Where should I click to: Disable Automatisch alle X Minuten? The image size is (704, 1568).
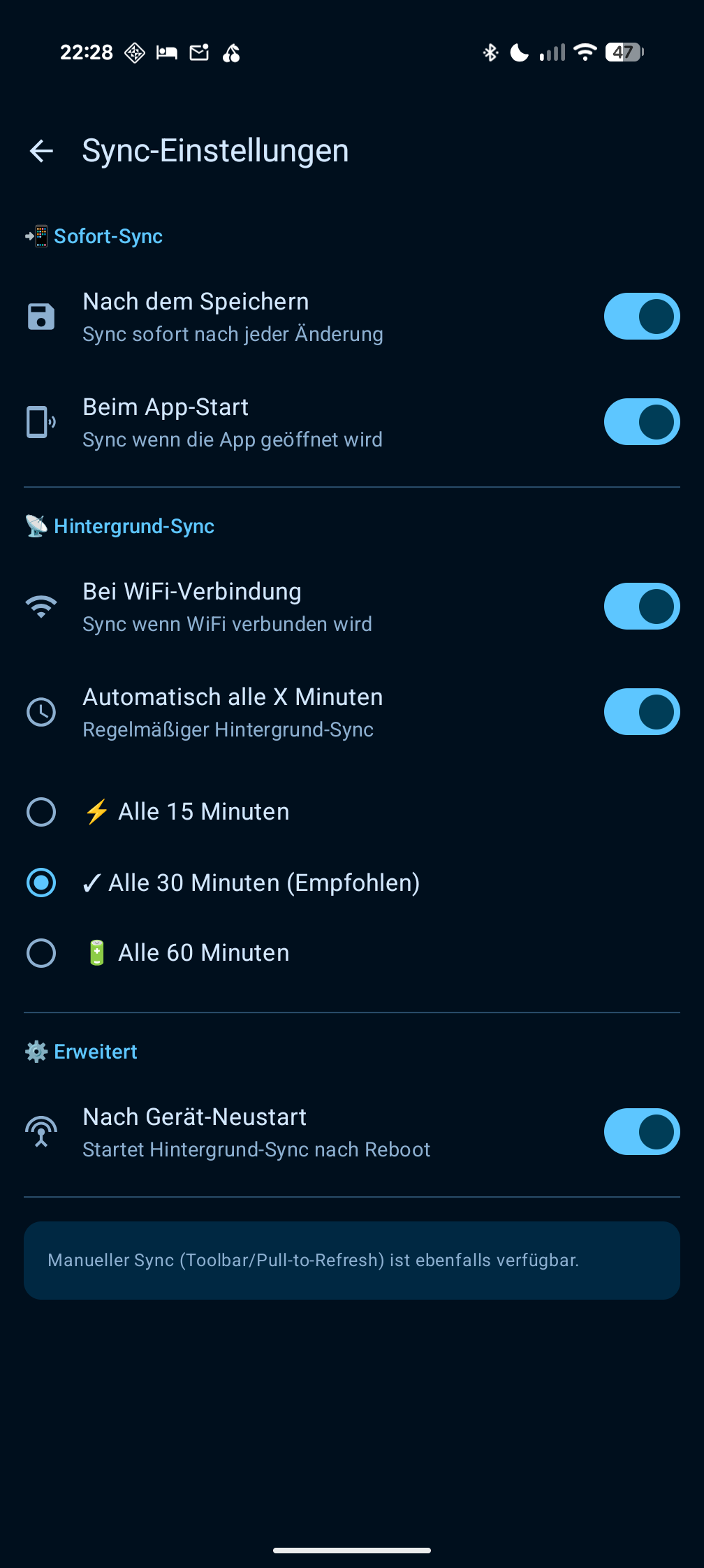pyautogui.click(x=641, y=712)
